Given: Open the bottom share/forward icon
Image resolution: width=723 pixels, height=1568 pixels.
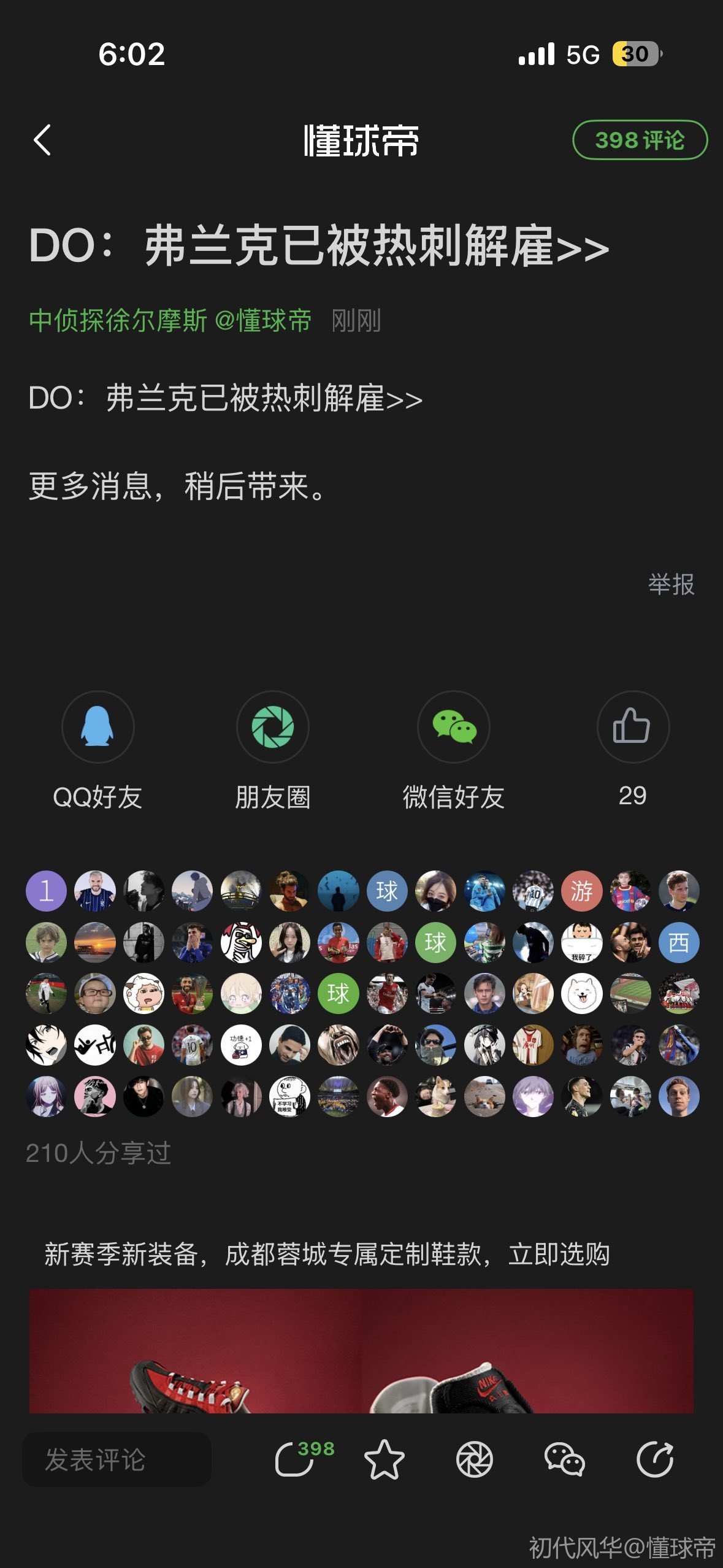Looking at the screenshot, I should tap(654, 1459).
